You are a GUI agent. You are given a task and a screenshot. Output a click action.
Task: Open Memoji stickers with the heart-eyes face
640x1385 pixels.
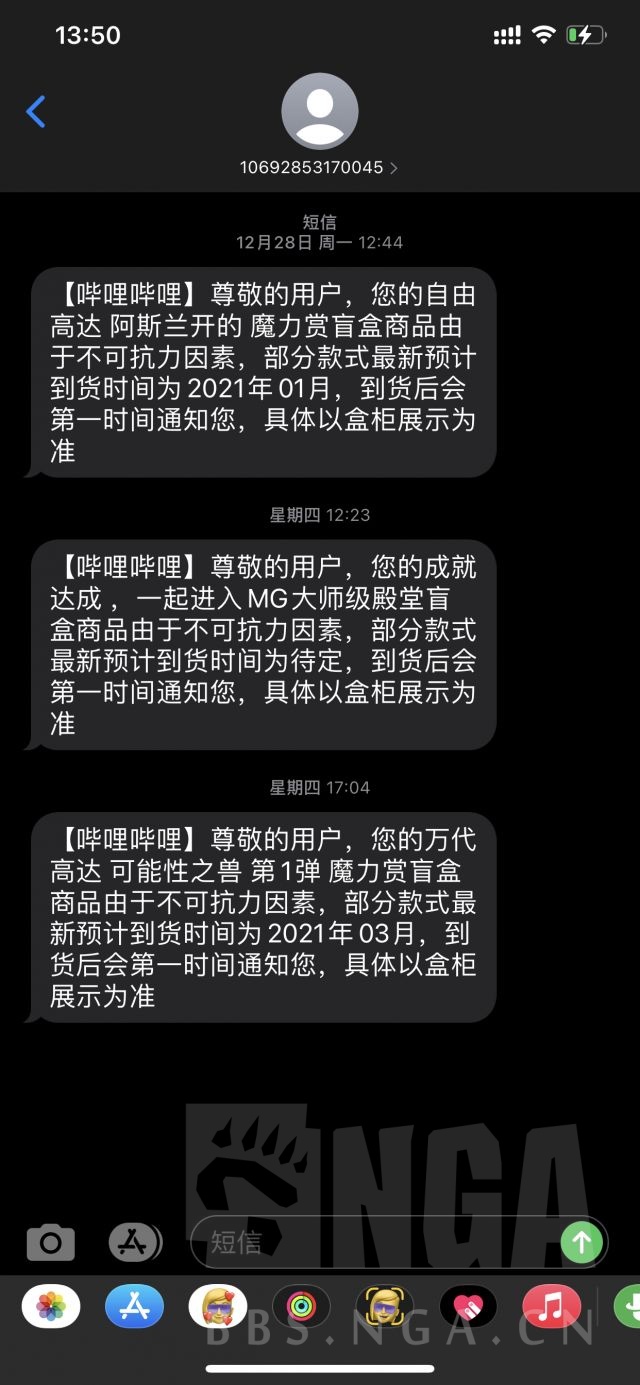(x=218, y=1306)
